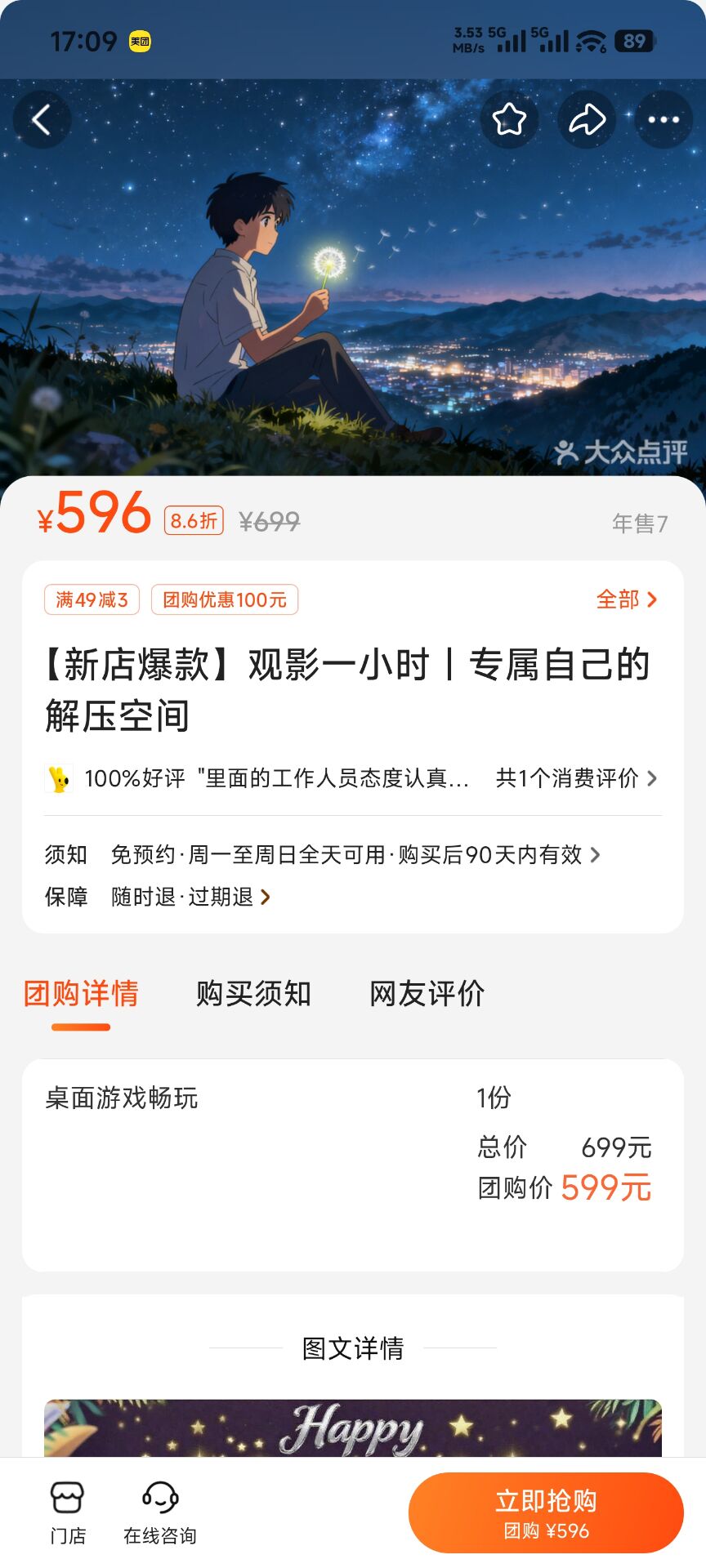This screenshot has height=1568, width=706.
Task: Open the 大众点评 watermark logo
Action: click(623, 450)
